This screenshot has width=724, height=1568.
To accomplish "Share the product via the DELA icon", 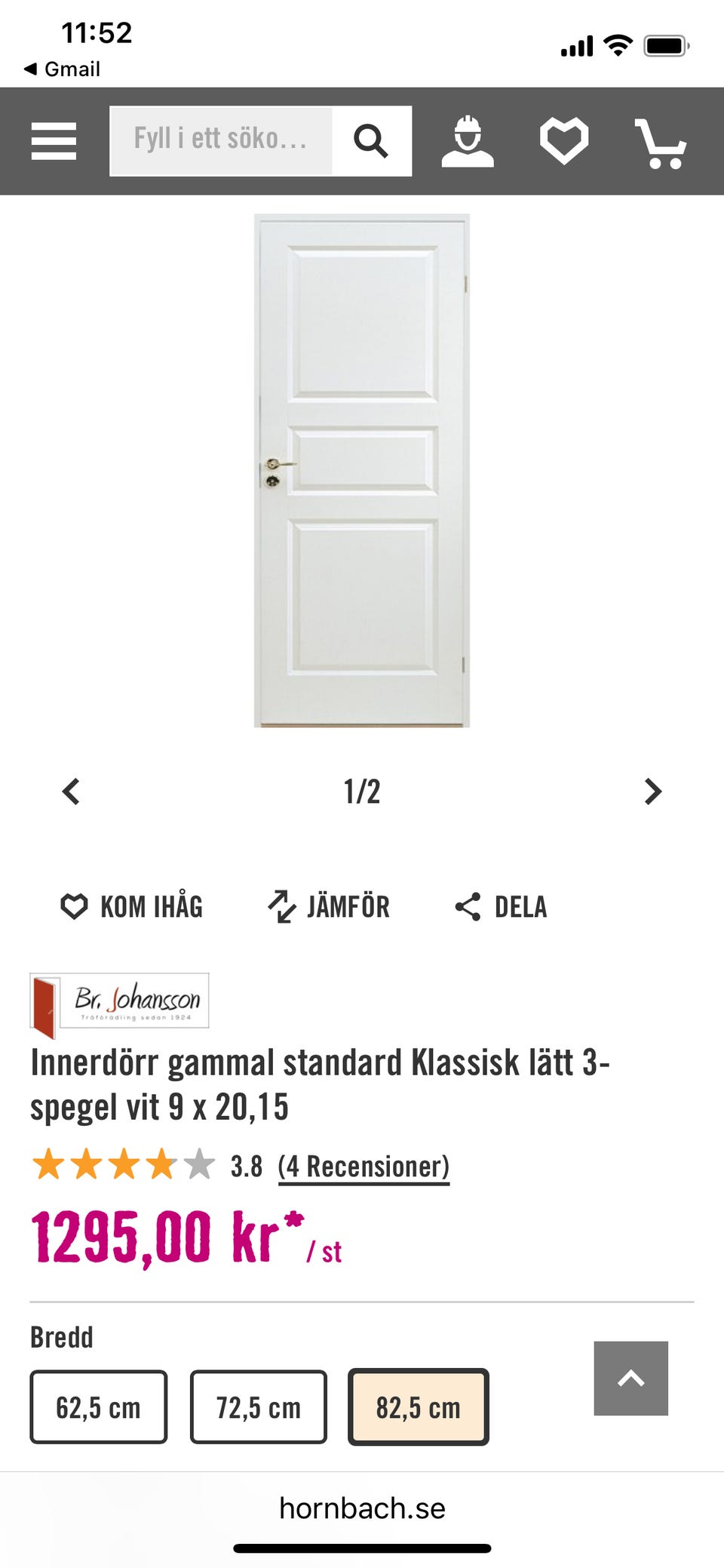I will (x=468, y=907).
